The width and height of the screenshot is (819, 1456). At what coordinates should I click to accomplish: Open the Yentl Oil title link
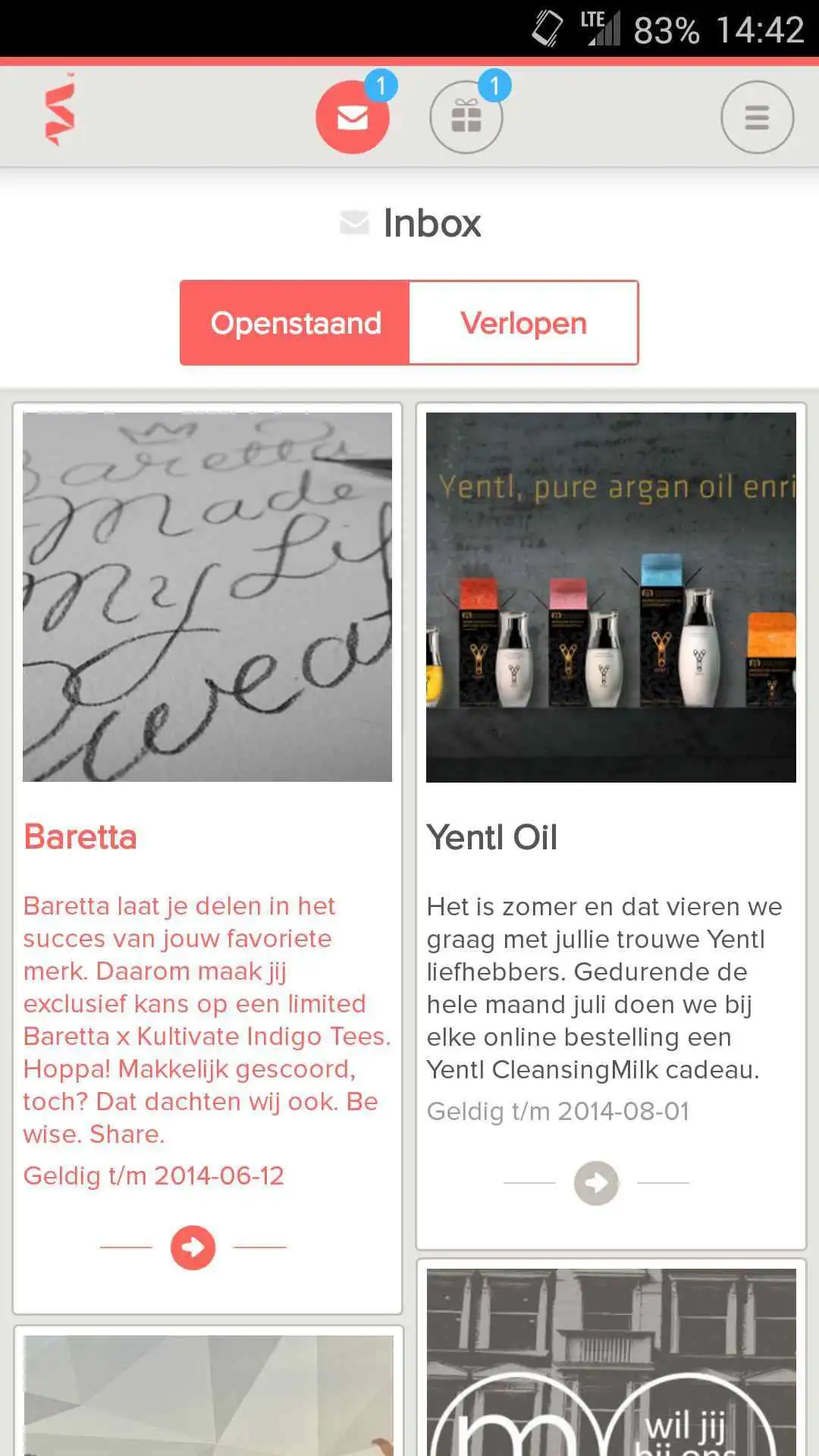click(x=492, y=837)
